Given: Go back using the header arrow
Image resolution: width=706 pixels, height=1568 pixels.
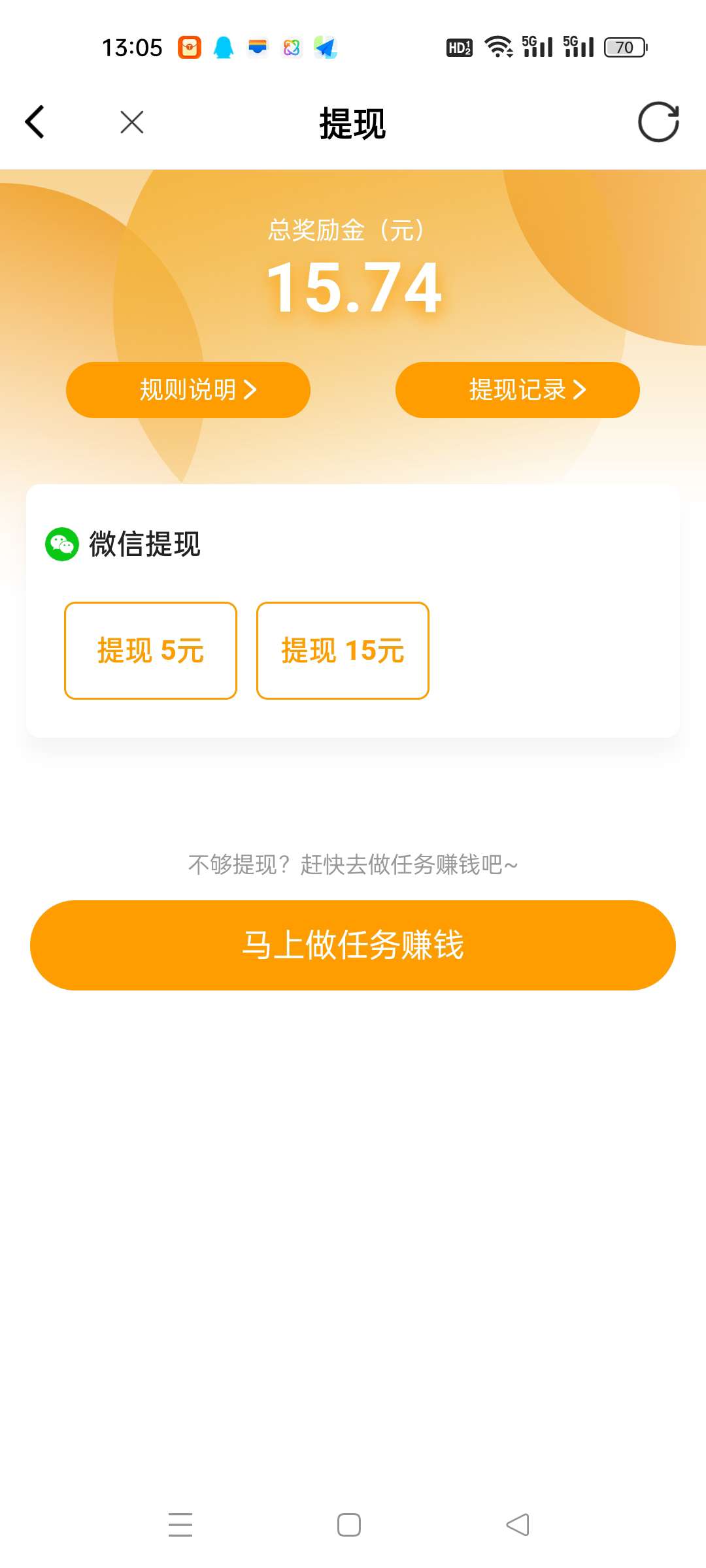Looking at the screenshot, I should (x=35, y=122).
